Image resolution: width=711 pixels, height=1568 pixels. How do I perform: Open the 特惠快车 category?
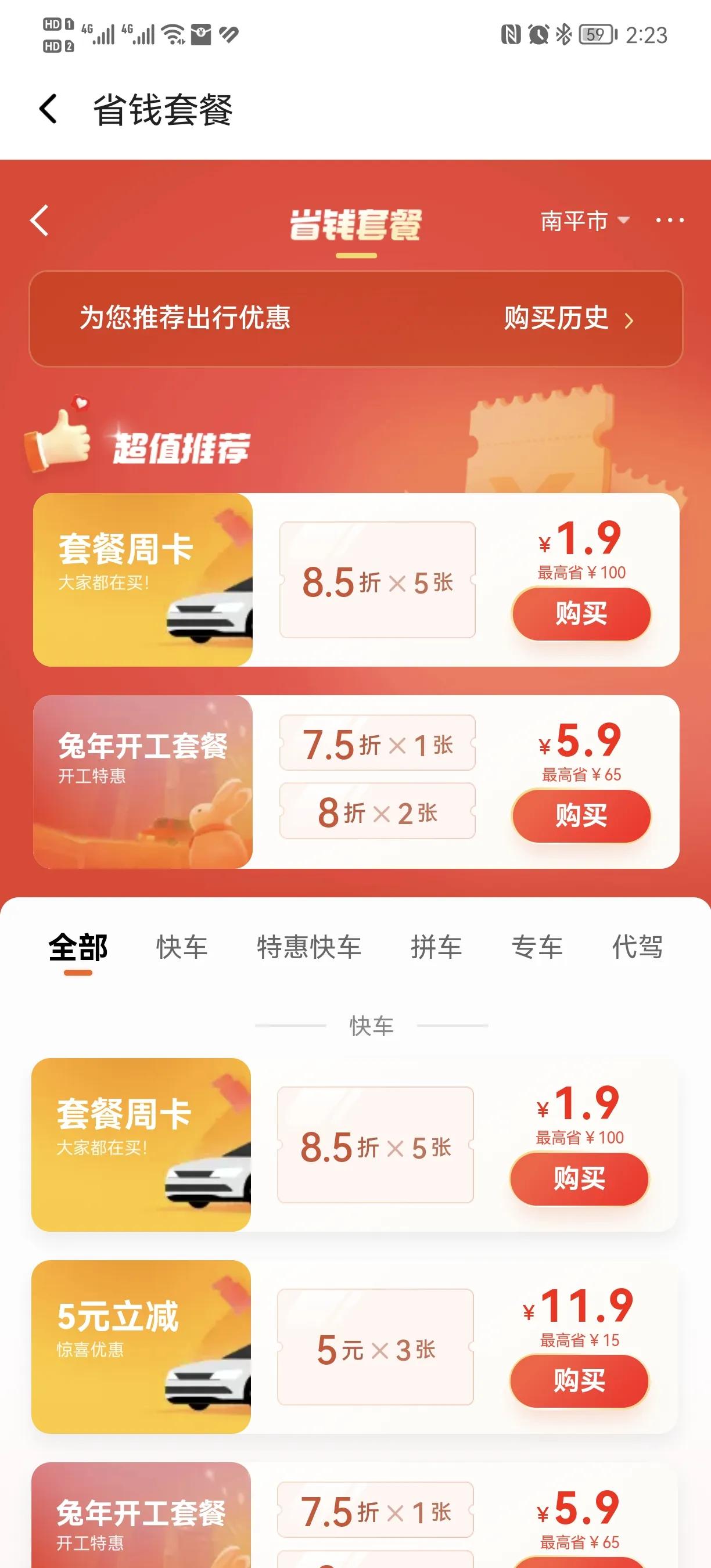(308, 947)
